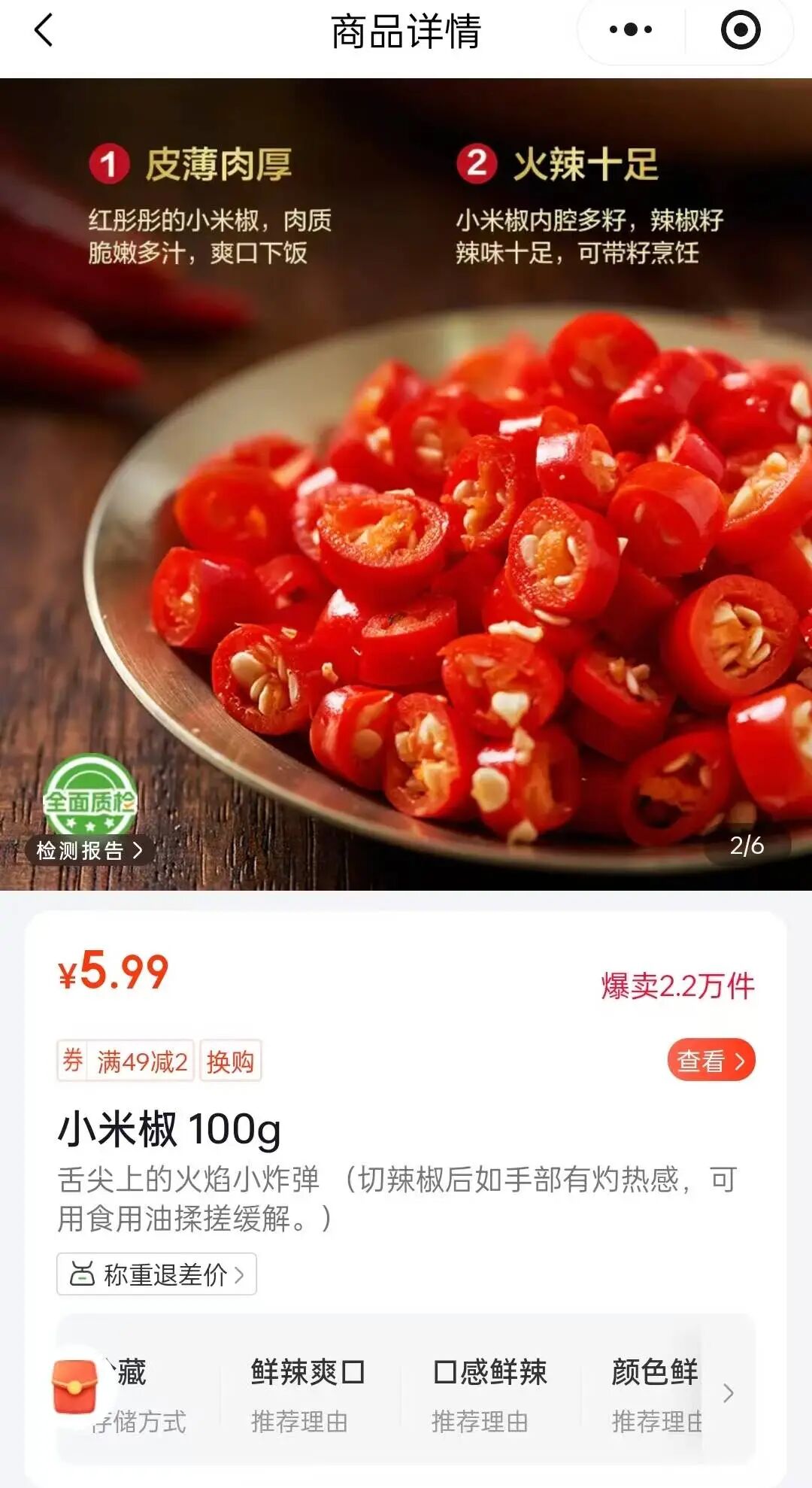
Task: Tap the 查看 coupon button
Action: point(710,1061)
